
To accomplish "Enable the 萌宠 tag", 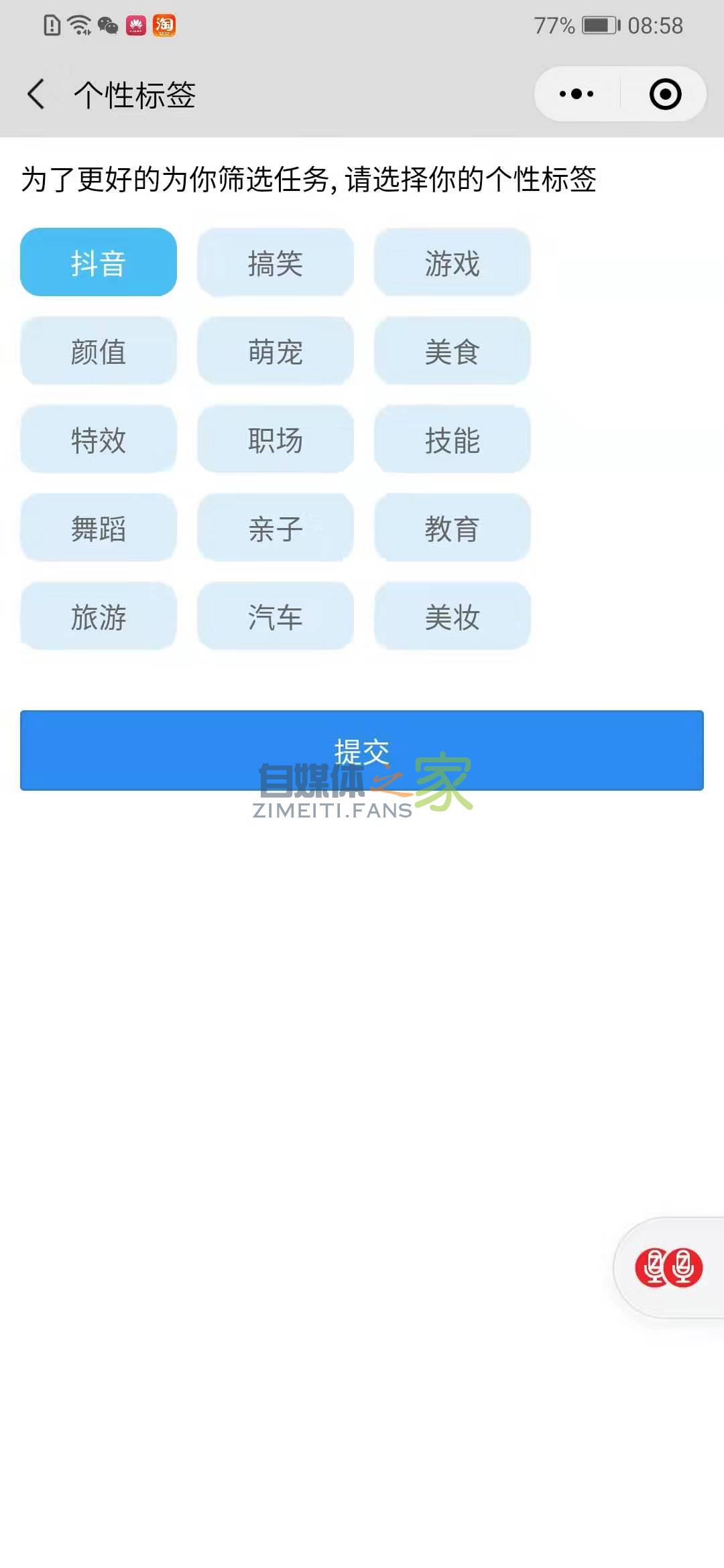I will [x=275, y=351].
